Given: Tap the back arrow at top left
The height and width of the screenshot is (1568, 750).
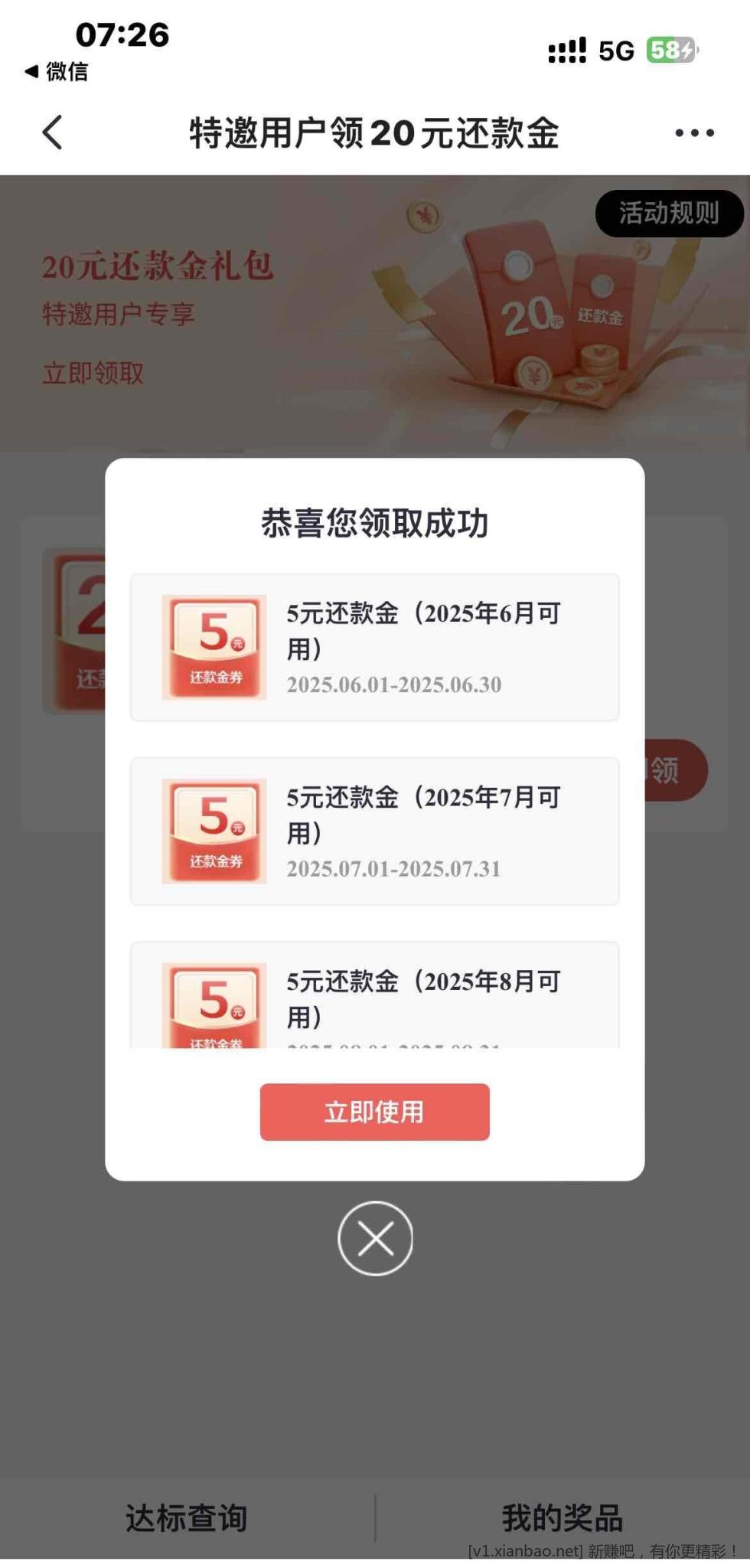Looking at the screenshot, I should click(x=52, y=132).
